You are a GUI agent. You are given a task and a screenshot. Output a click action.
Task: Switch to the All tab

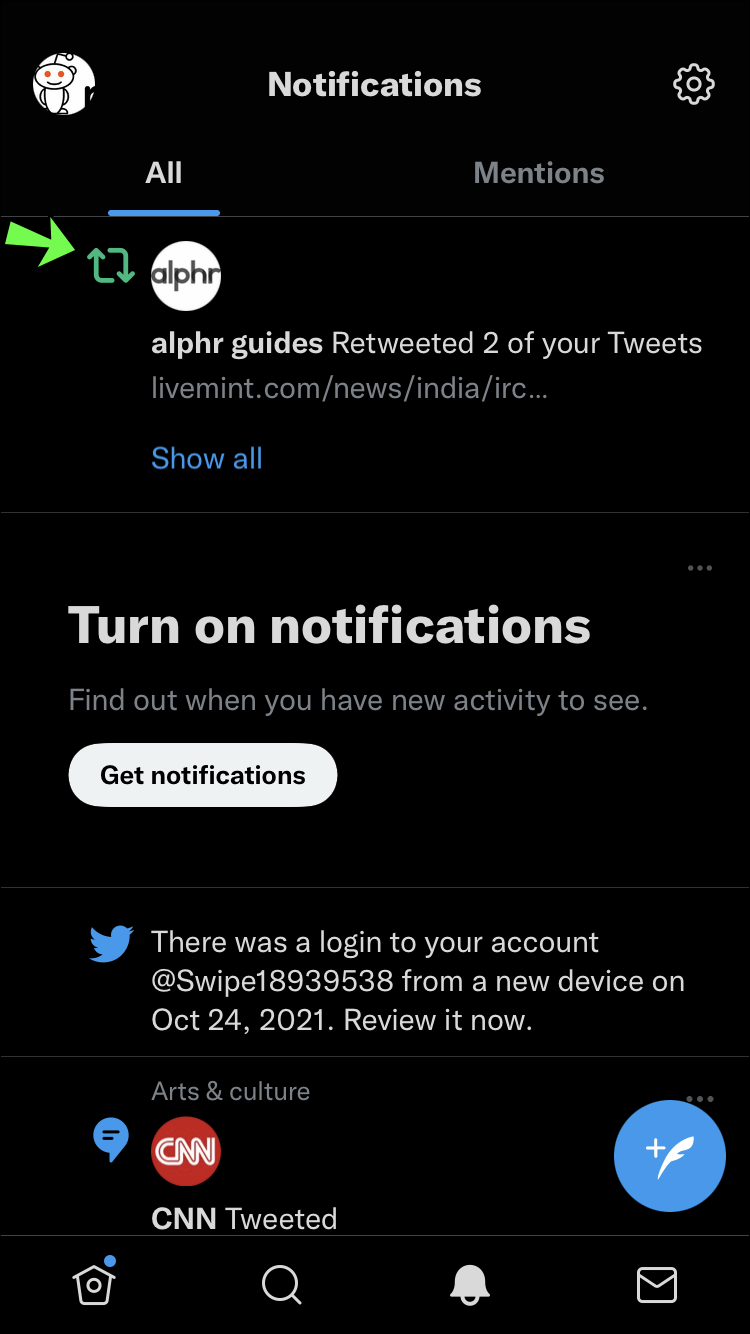[x=164, y=174]
